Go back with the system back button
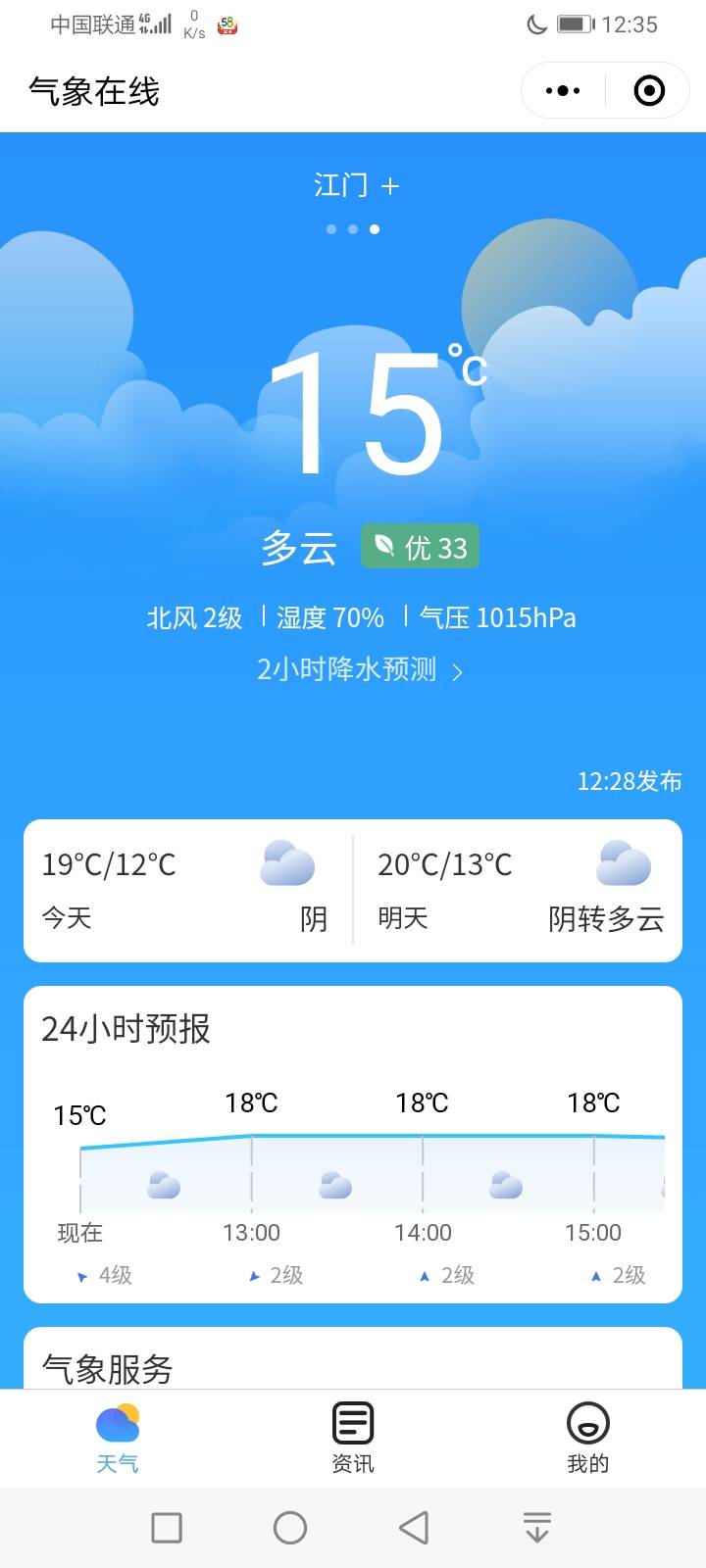This screenshot has height=1568, width=706. [414, 1527]
